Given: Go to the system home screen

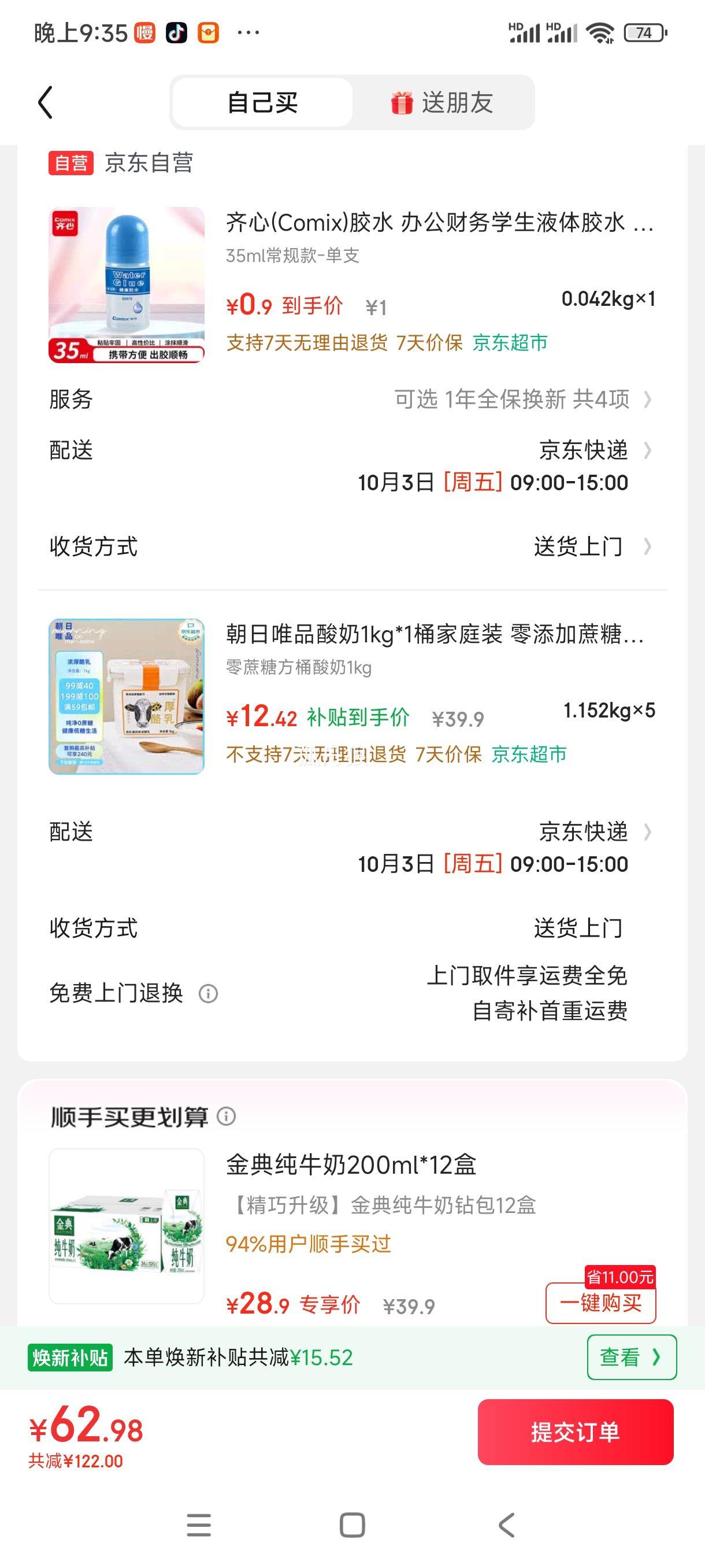Looking at the screenshot, I should click(352, 1525).
